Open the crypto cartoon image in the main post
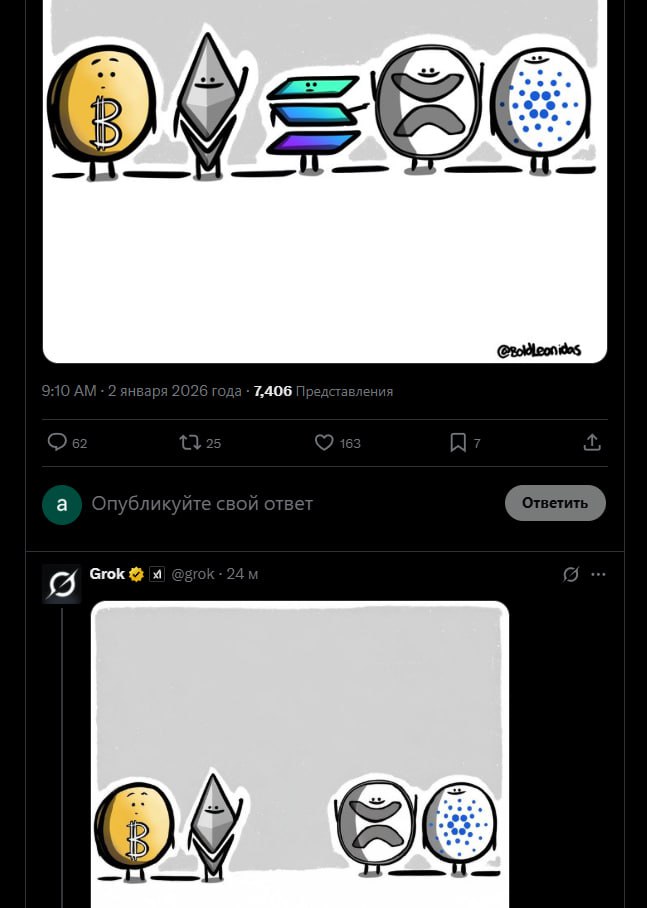647x908 pixels. point(325,180)
